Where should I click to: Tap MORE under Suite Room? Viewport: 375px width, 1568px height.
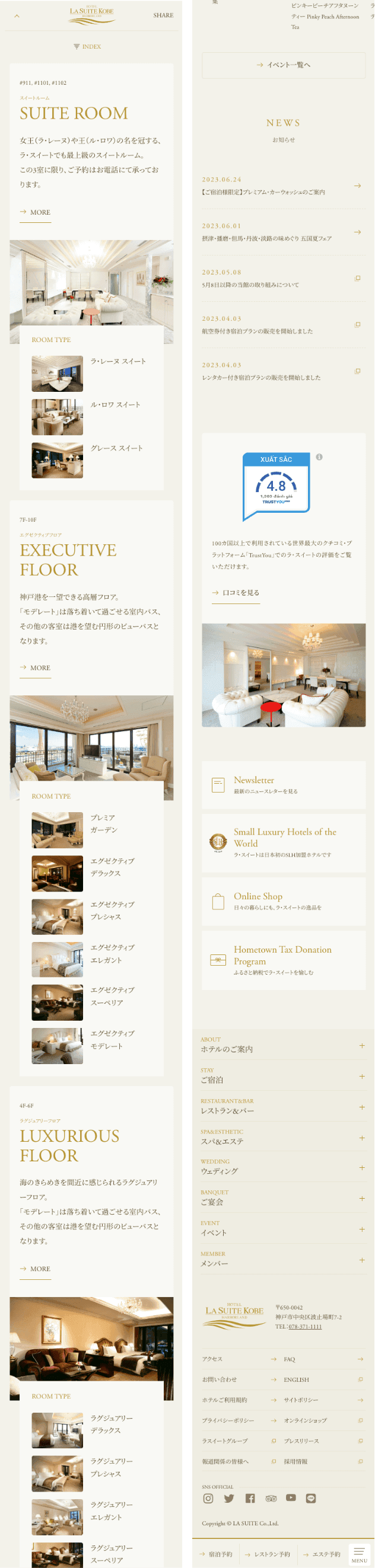[x=36, y=212]
